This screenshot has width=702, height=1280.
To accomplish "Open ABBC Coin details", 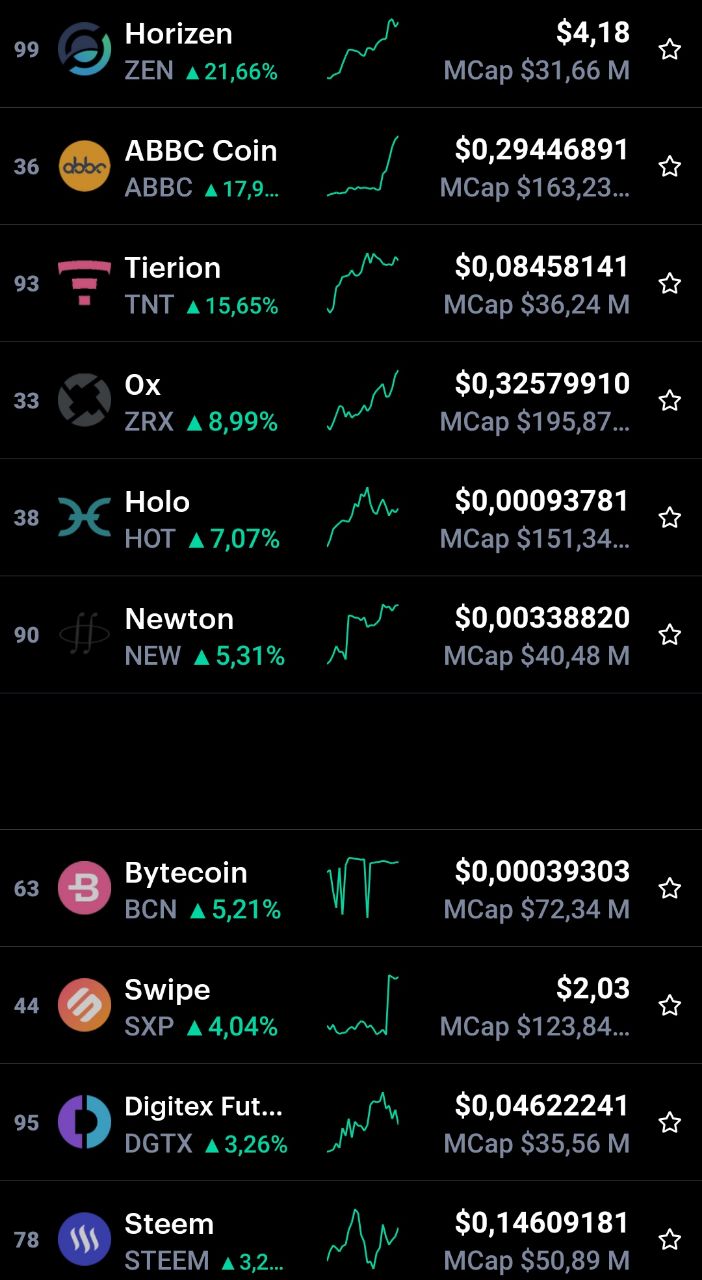I will [x=351, y=166].
